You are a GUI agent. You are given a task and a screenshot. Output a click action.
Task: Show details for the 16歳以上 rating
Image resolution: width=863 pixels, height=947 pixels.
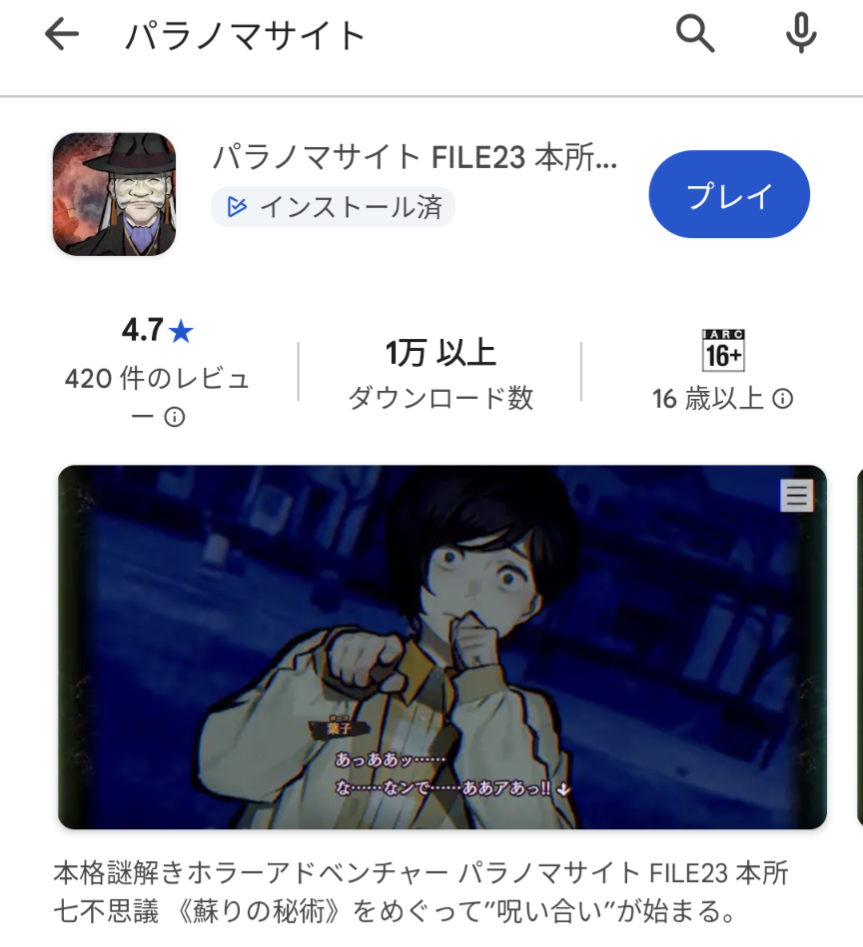coord(784,400)
